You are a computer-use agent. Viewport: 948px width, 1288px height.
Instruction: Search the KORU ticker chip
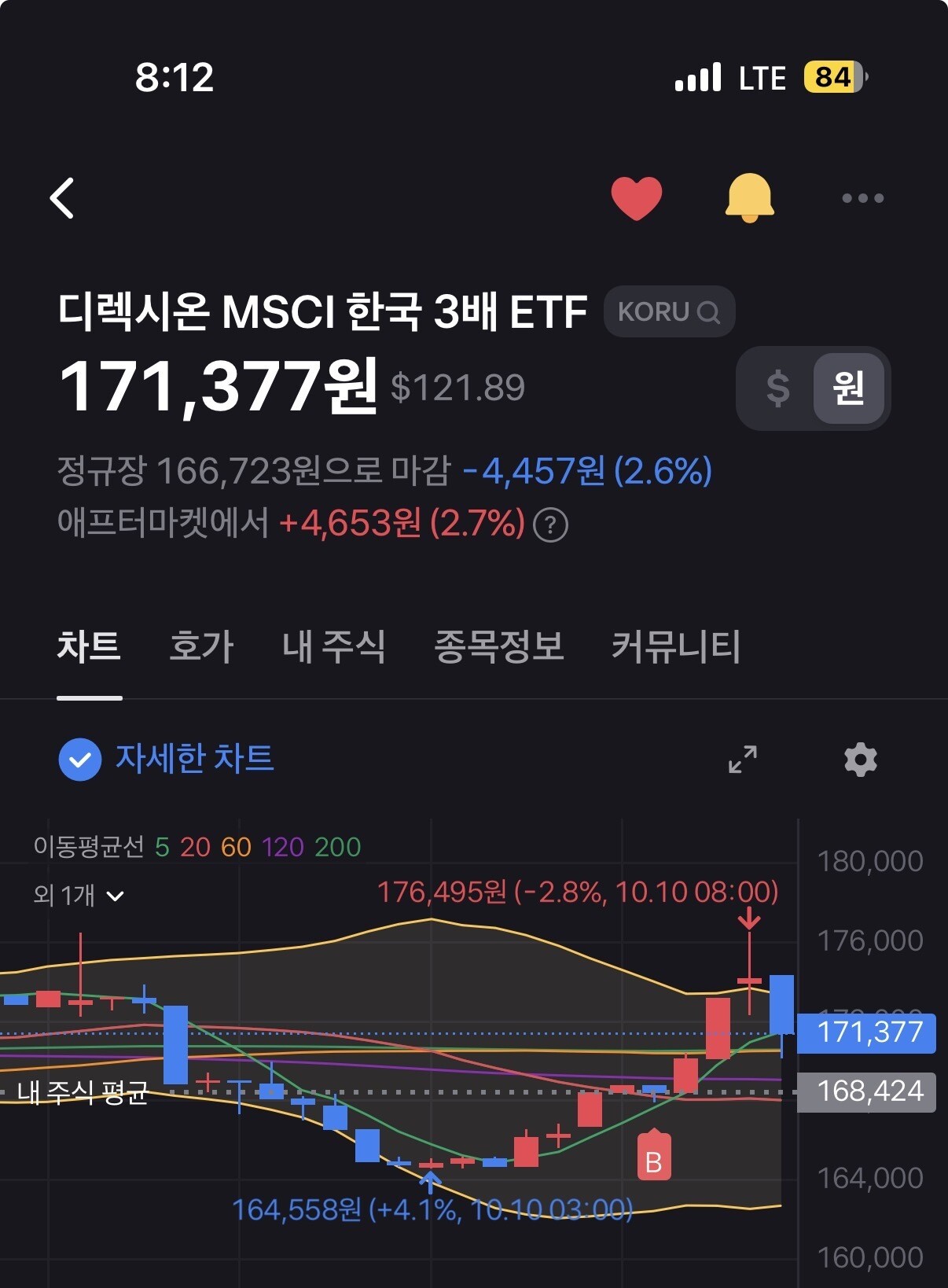click(x=669, y=311)
